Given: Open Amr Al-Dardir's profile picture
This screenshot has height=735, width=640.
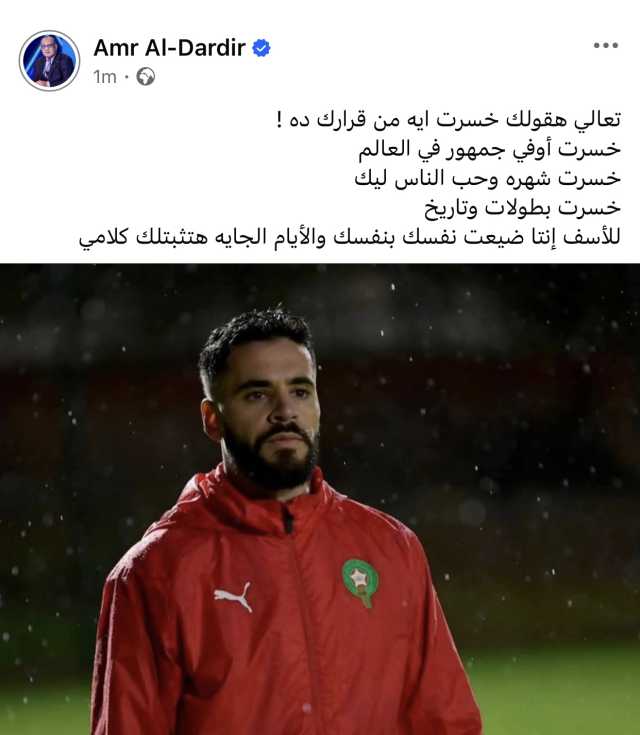Looking at the screenshot, I should pos(49,61).
